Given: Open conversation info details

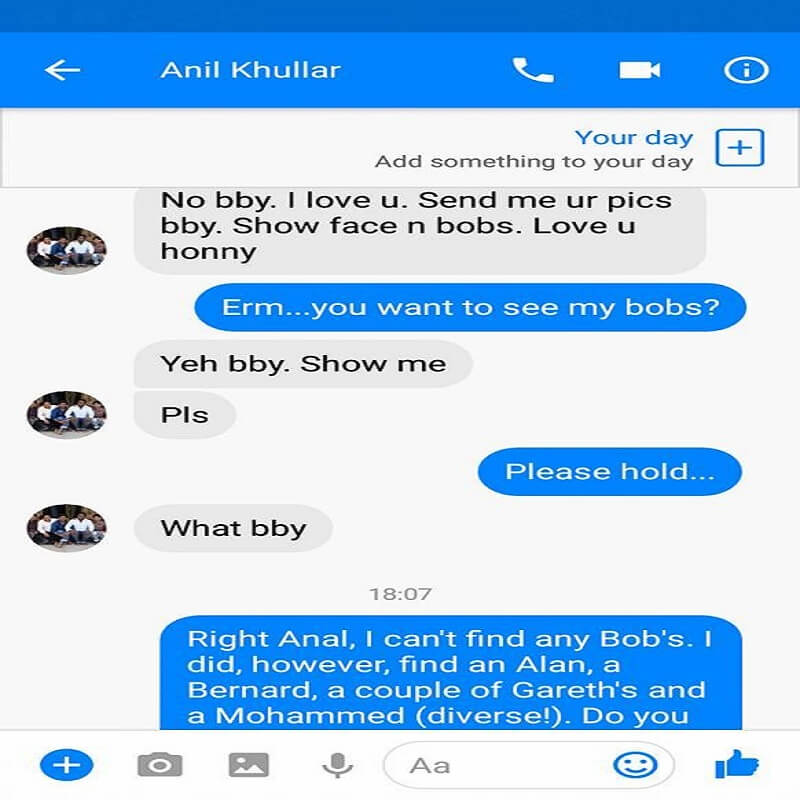Looking at the screenshot, I should pyautogui.click(x=745, y=70).
